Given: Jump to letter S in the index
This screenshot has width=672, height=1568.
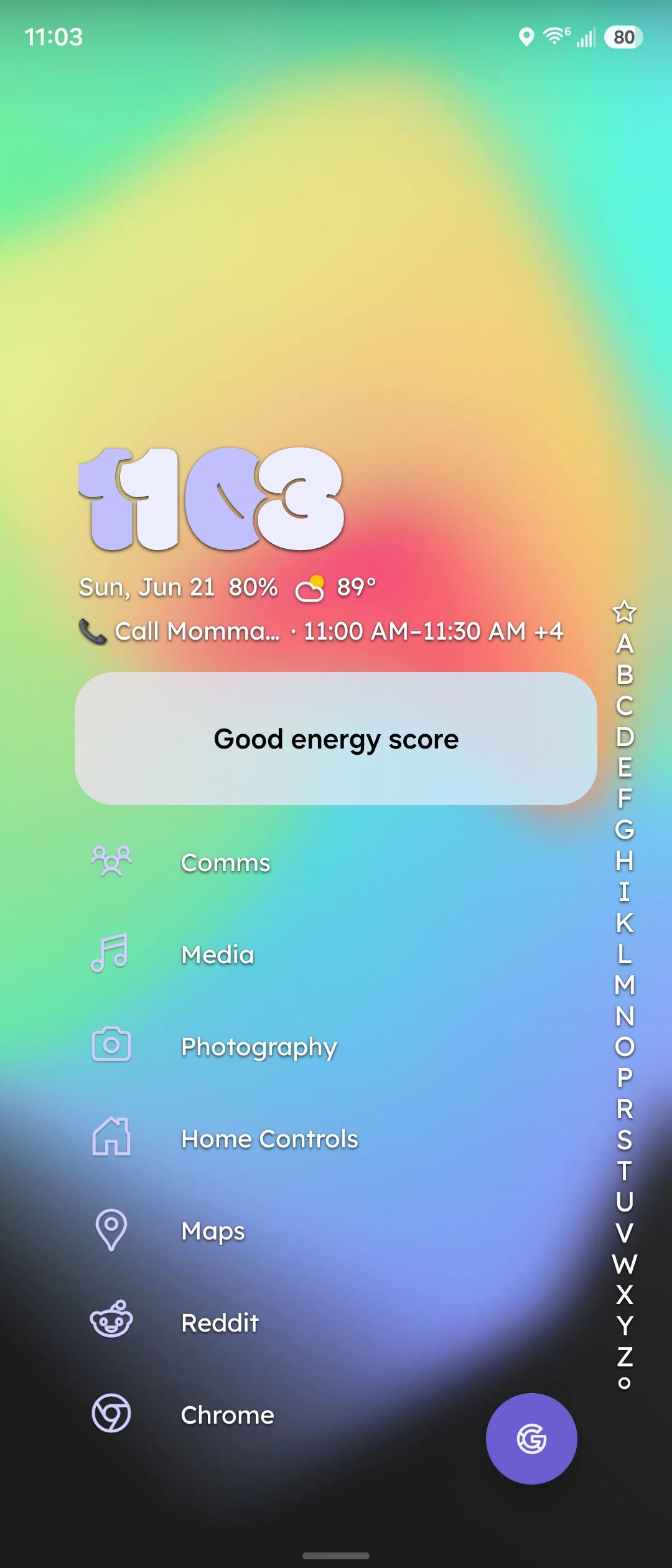Looking at the screenshot, I should (625, 1140).
